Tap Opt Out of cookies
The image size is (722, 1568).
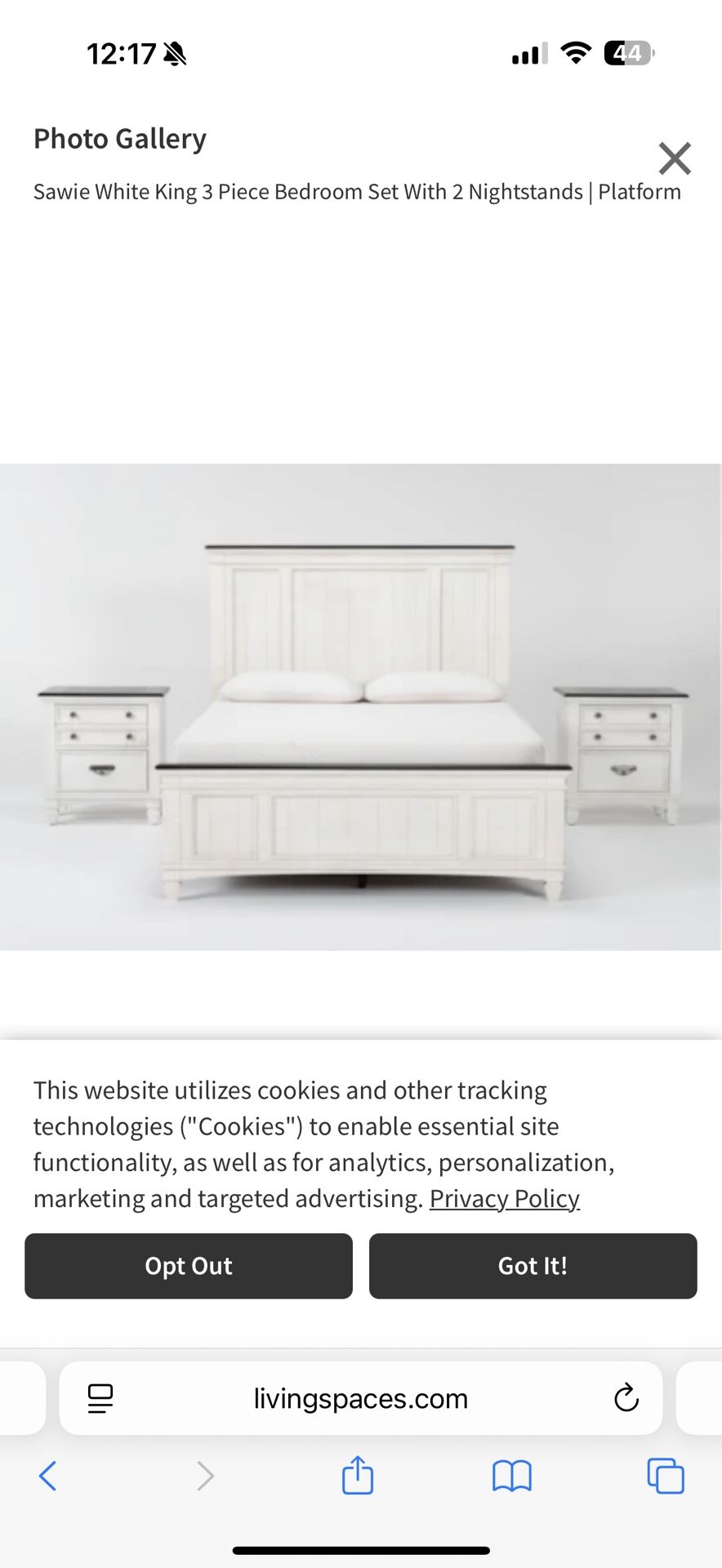click(189, 1266)
